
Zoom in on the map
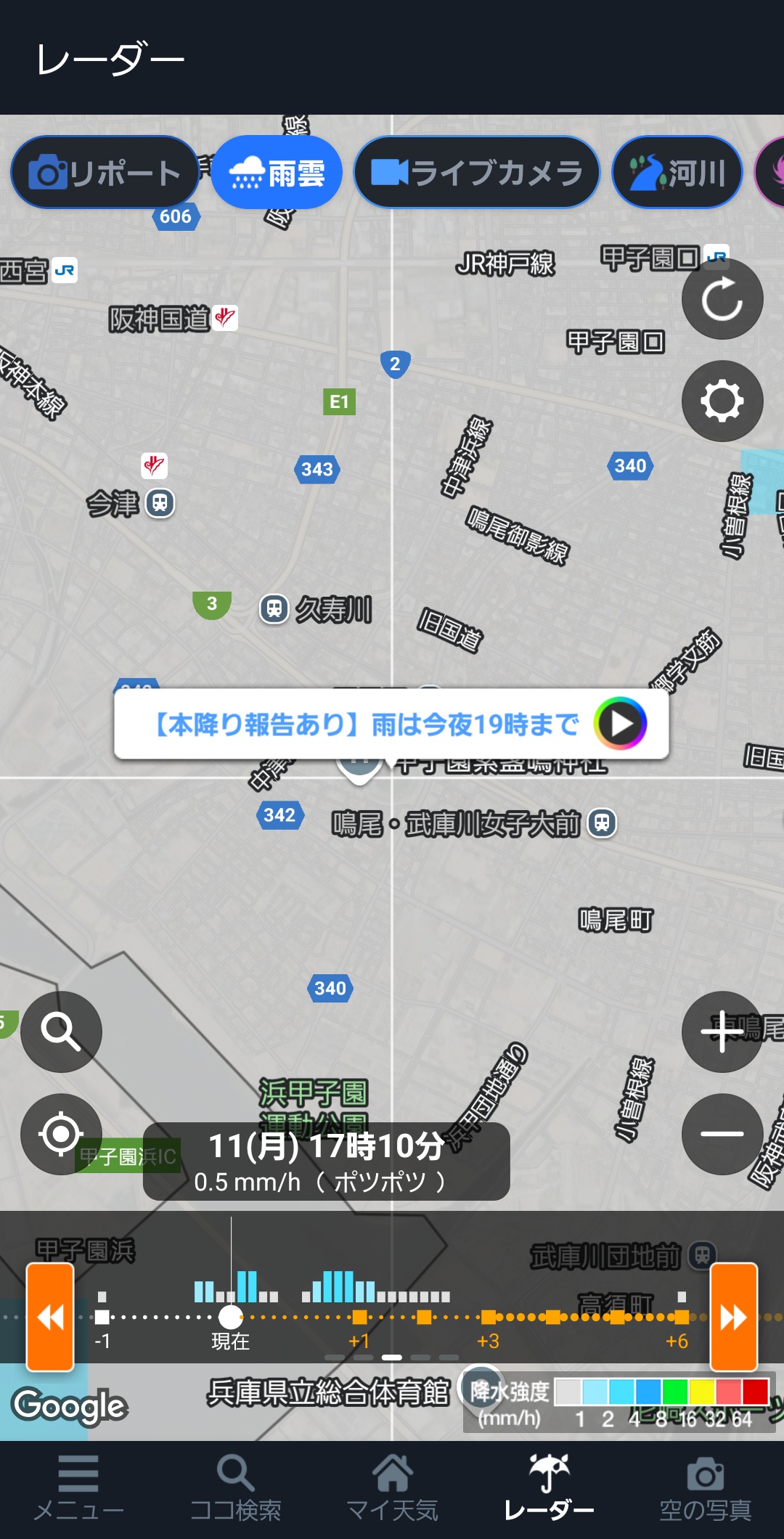722,1032
